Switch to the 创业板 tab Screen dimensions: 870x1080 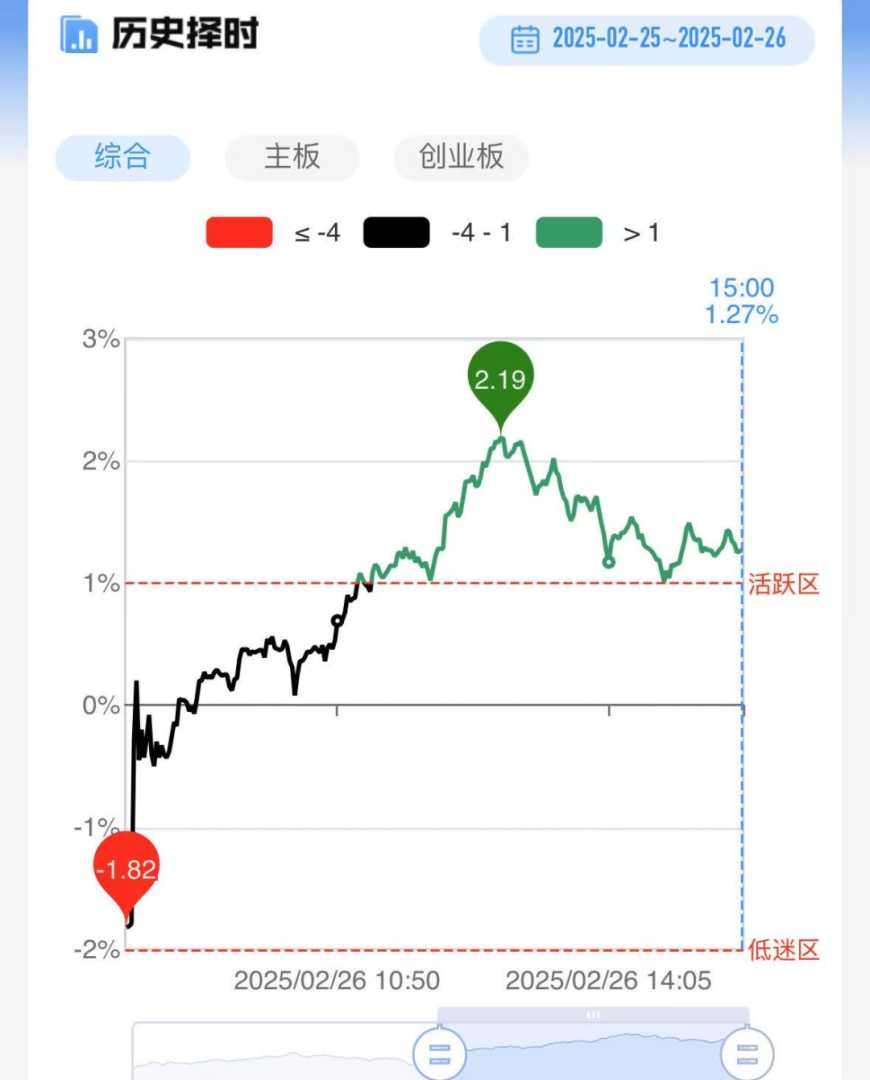tap(461, 158)
